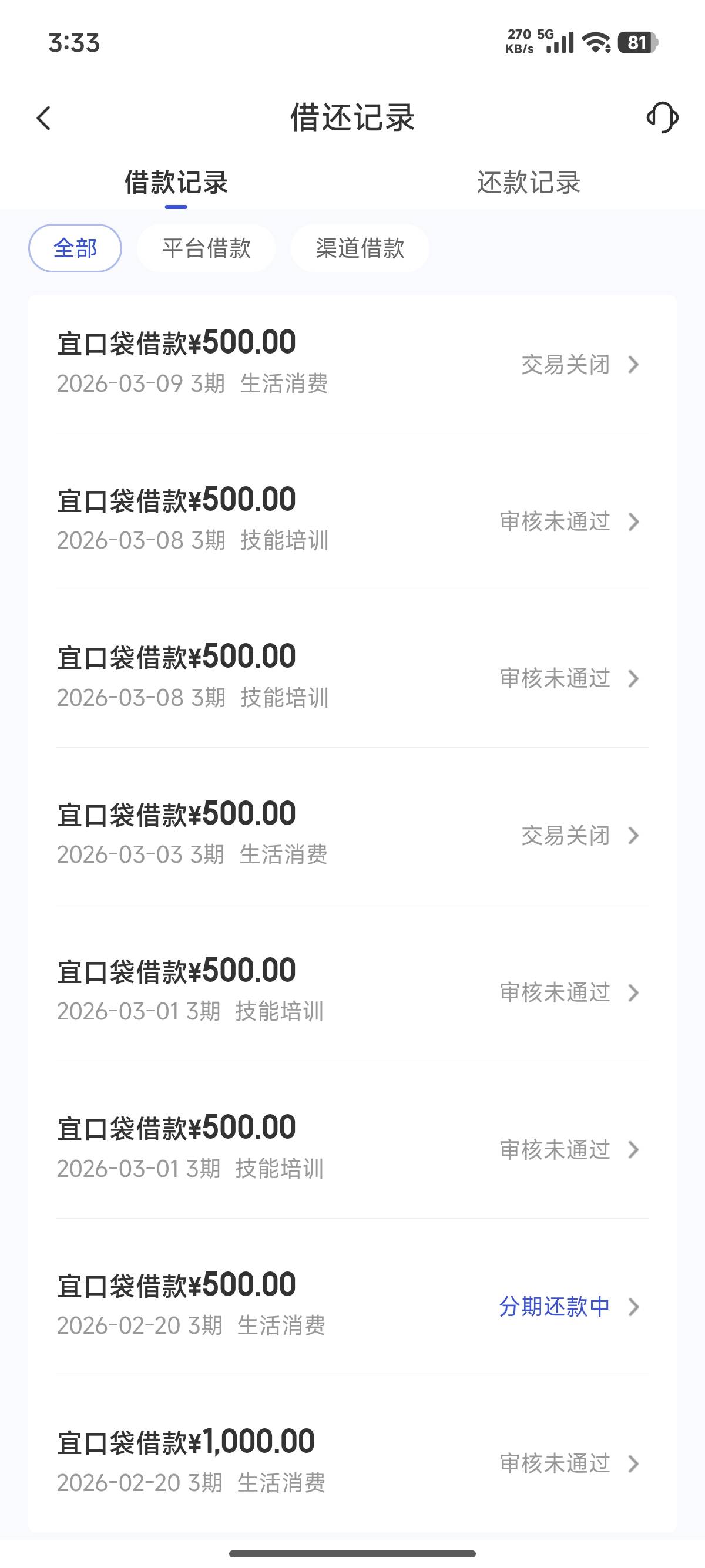The image size is (705, 1568).
Task: Open the 2026-03-03 交易关闭 loan record
Action: pyautogui.click(x=352, y=835)
